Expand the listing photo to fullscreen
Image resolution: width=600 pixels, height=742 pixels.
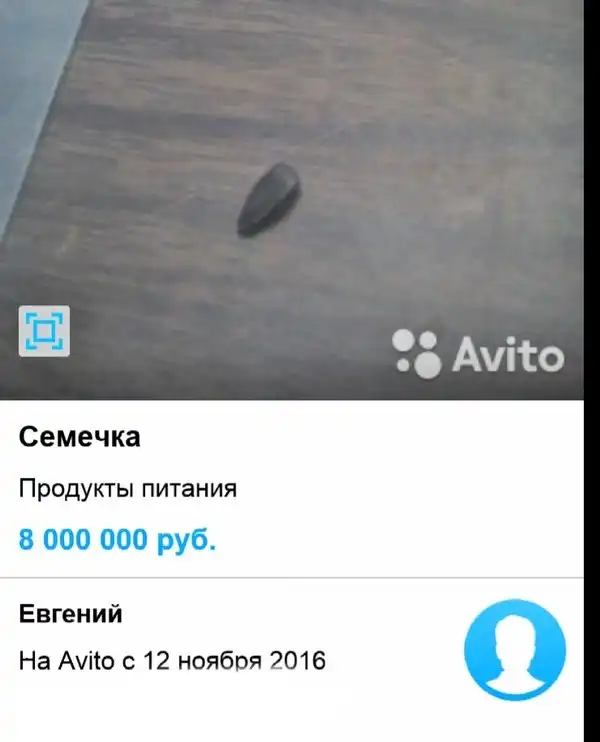44,331
